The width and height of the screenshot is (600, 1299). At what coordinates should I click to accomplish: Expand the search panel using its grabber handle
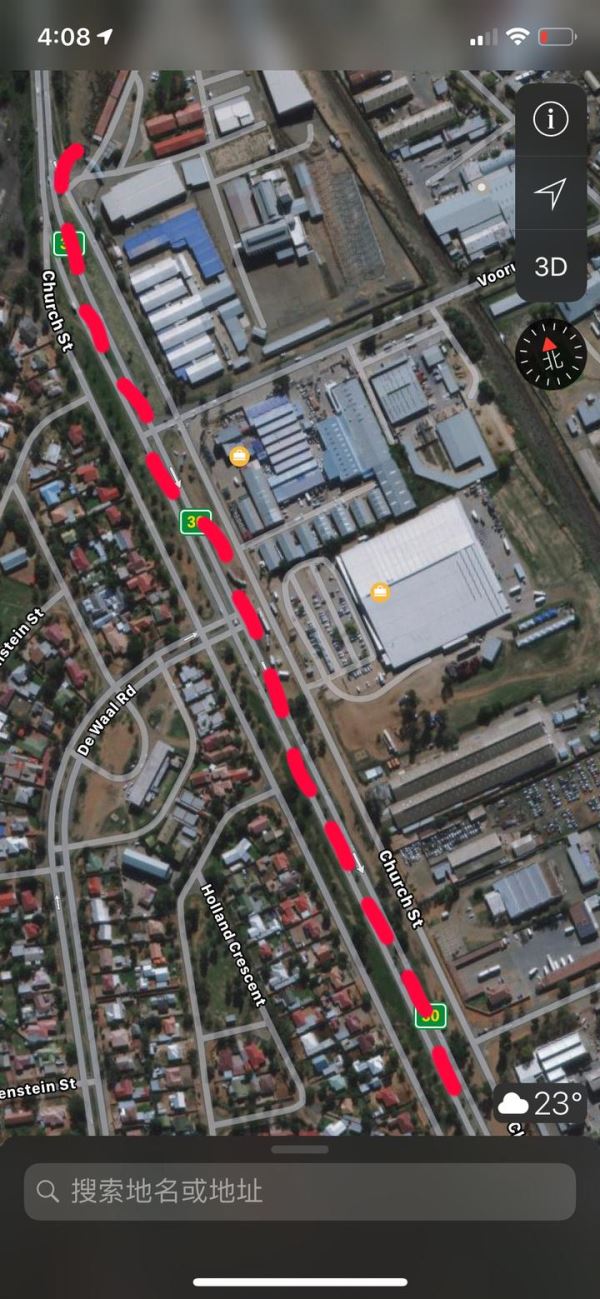pyautogui.click(x=300, y=1149)
